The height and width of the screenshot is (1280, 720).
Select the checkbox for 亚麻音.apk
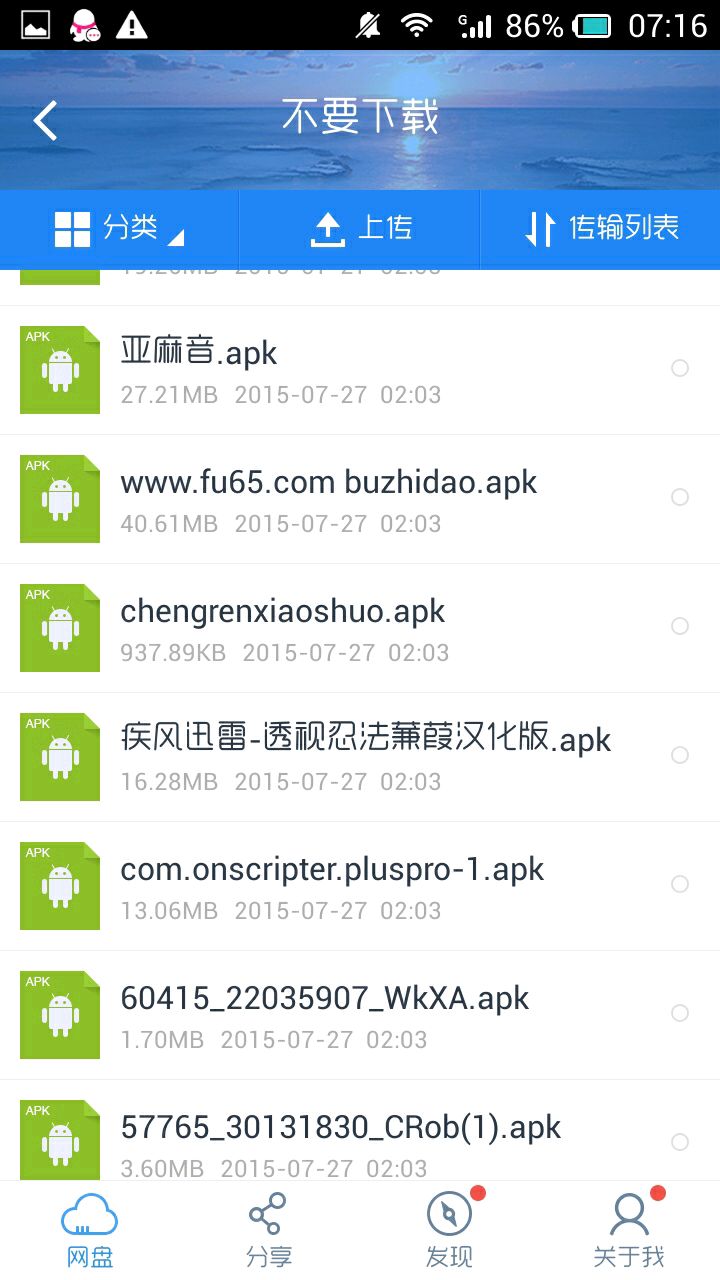point(680,369)
